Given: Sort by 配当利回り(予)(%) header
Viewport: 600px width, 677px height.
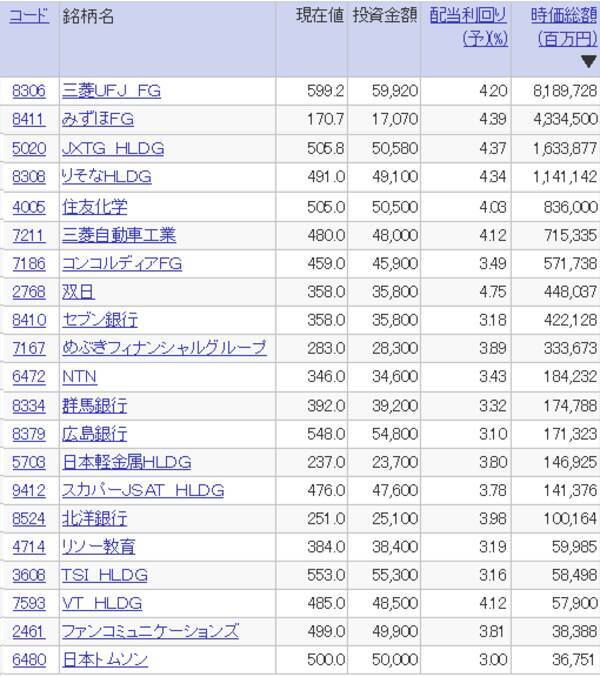Looking at the screenshot, I should (469, 27).
